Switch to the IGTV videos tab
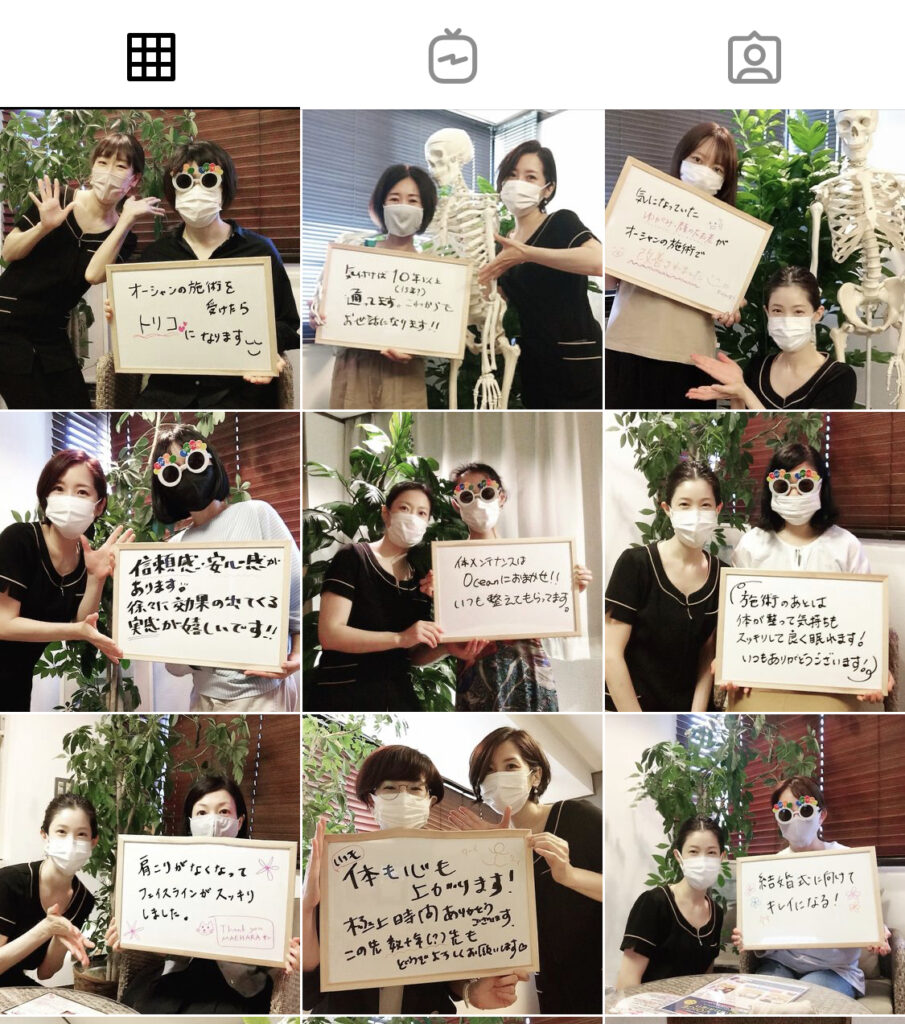The image size is (905, 1024). click(452, 57)
